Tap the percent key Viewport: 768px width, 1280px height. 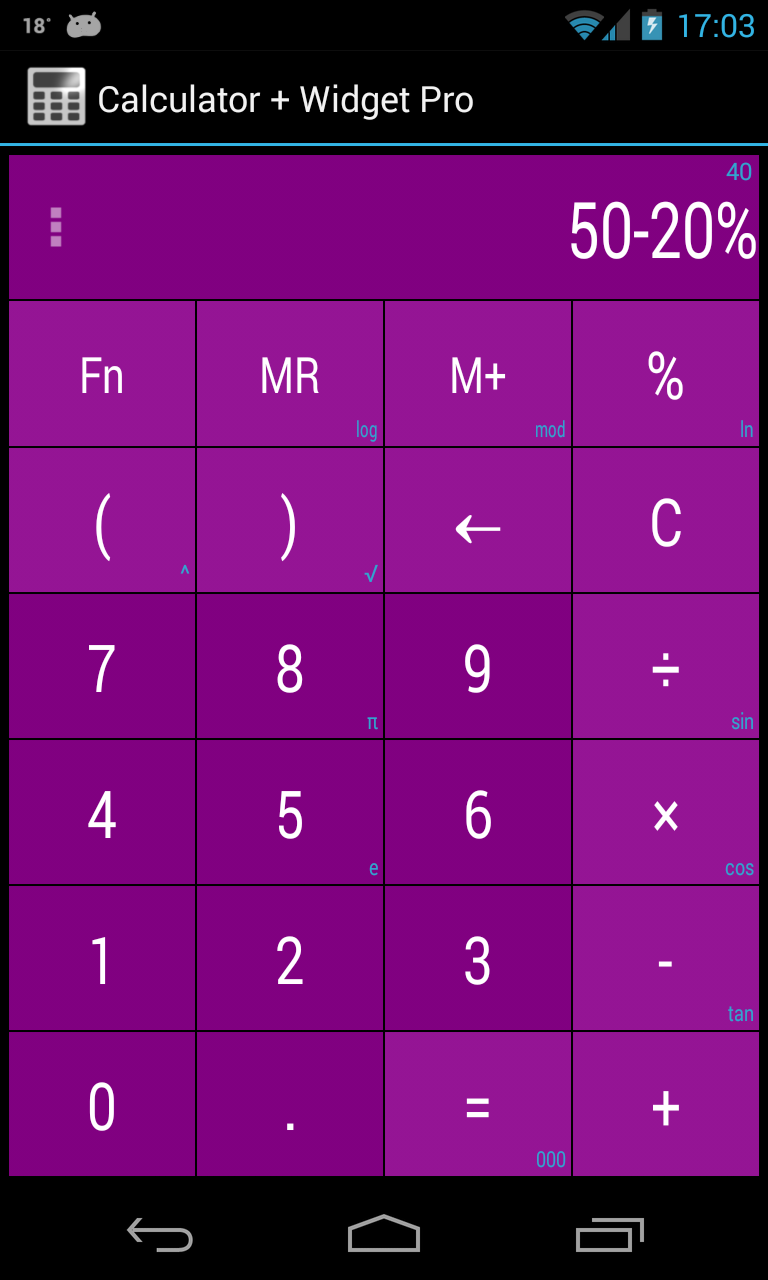(x=666, y=374)
